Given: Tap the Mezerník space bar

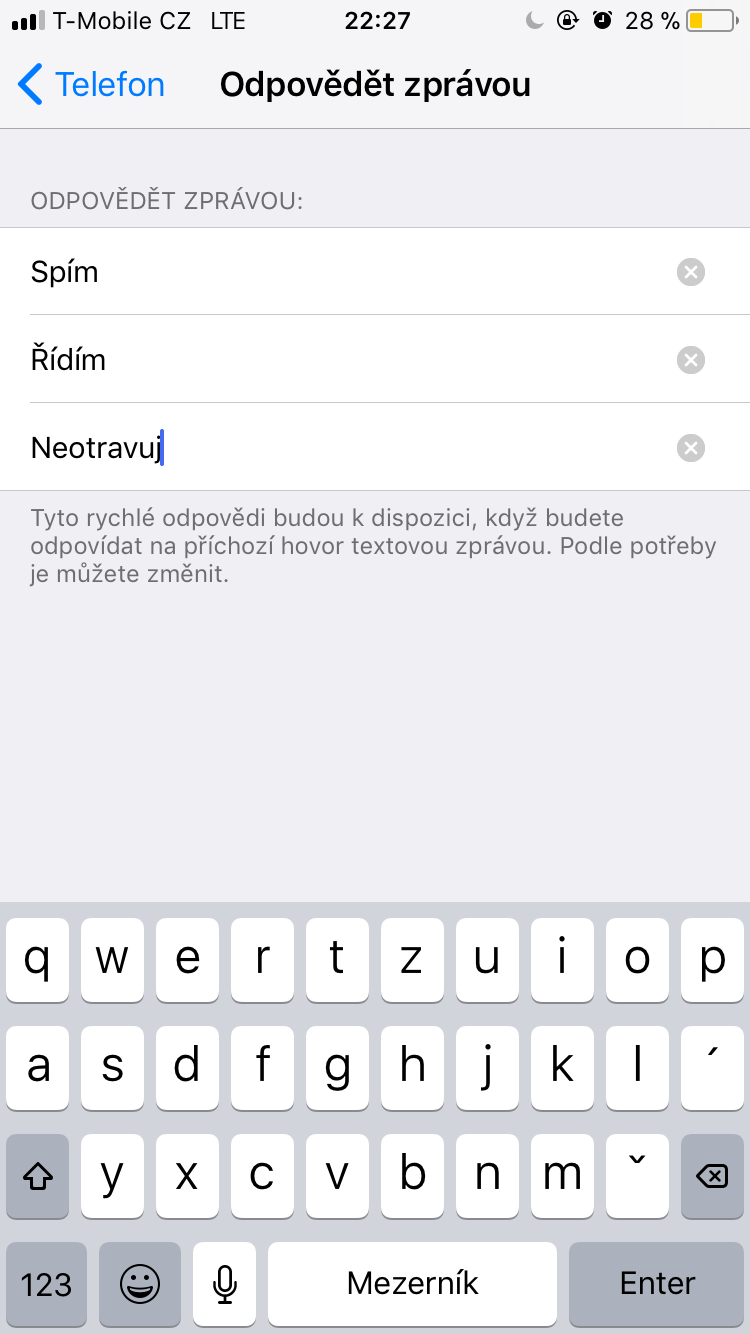Looking at the screenshot, I should (412, 1284).
